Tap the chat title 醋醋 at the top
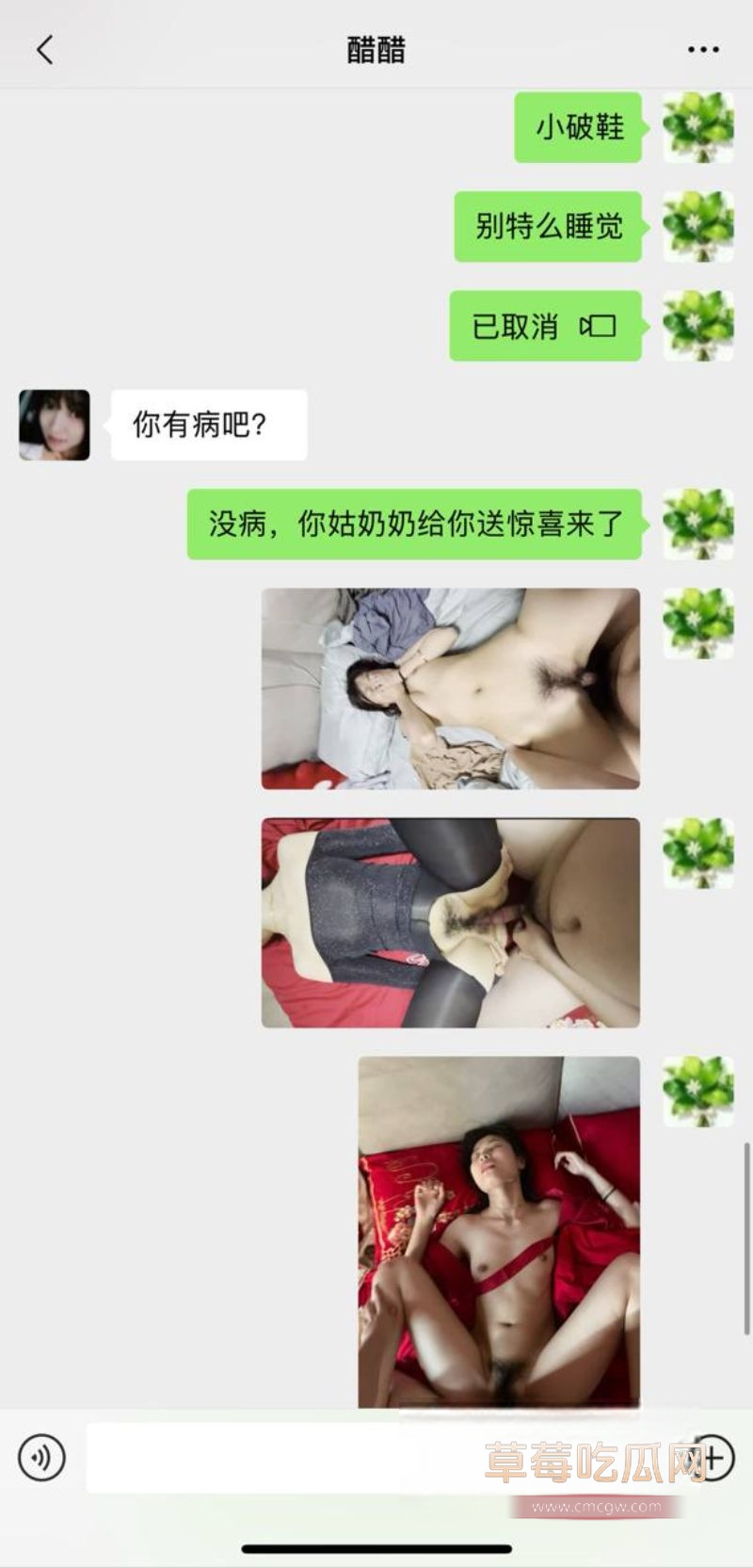 [376, 49]
